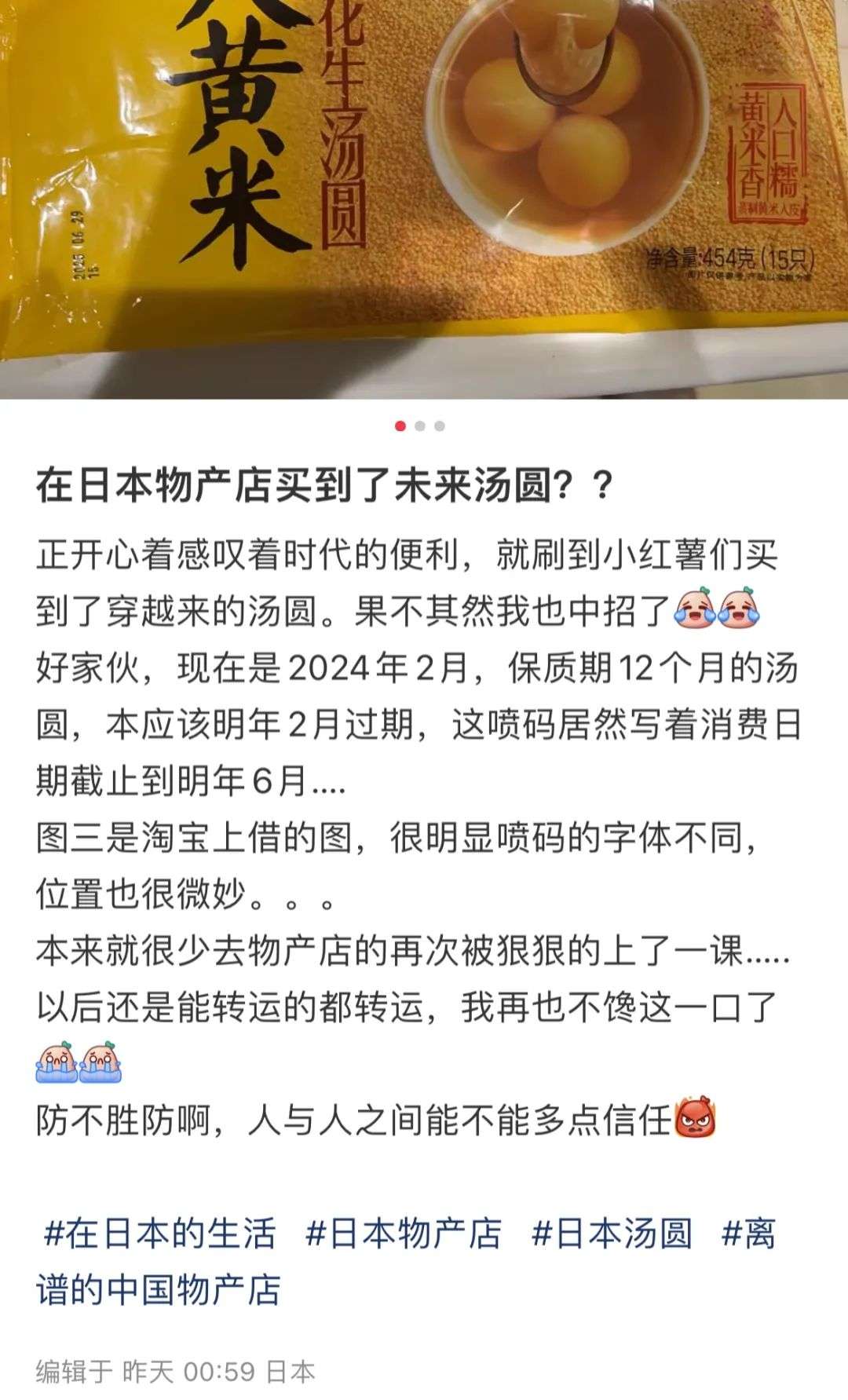
Task: Open hashtag #日本汤圆
Action: point(612,1233)
